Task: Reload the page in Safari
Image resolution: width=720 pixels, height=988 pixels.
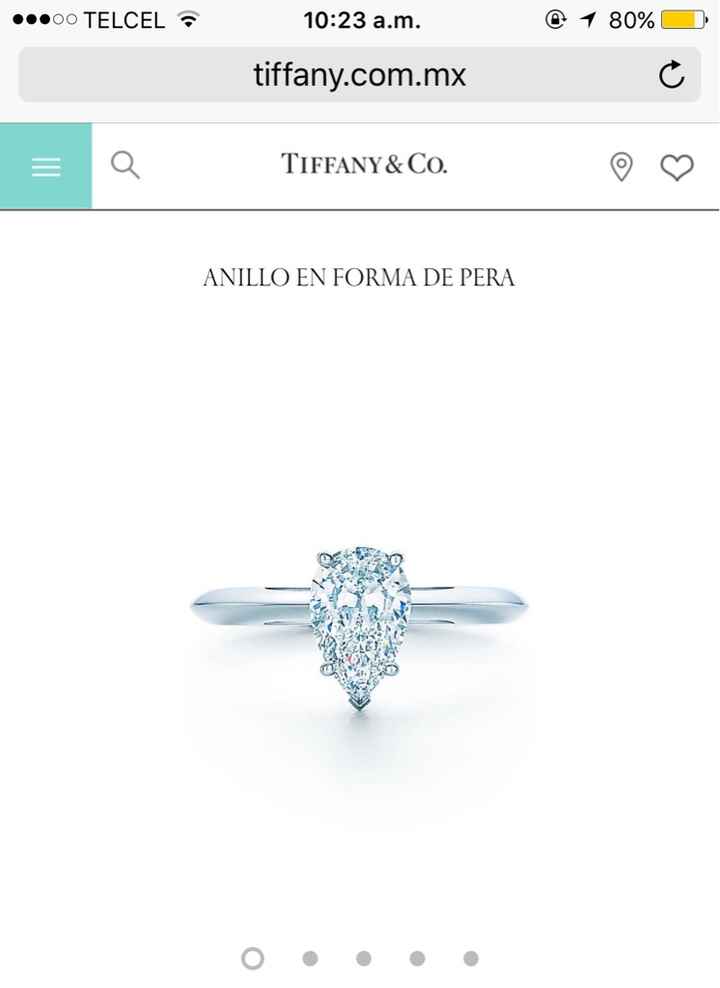Action: pos(672,75)
